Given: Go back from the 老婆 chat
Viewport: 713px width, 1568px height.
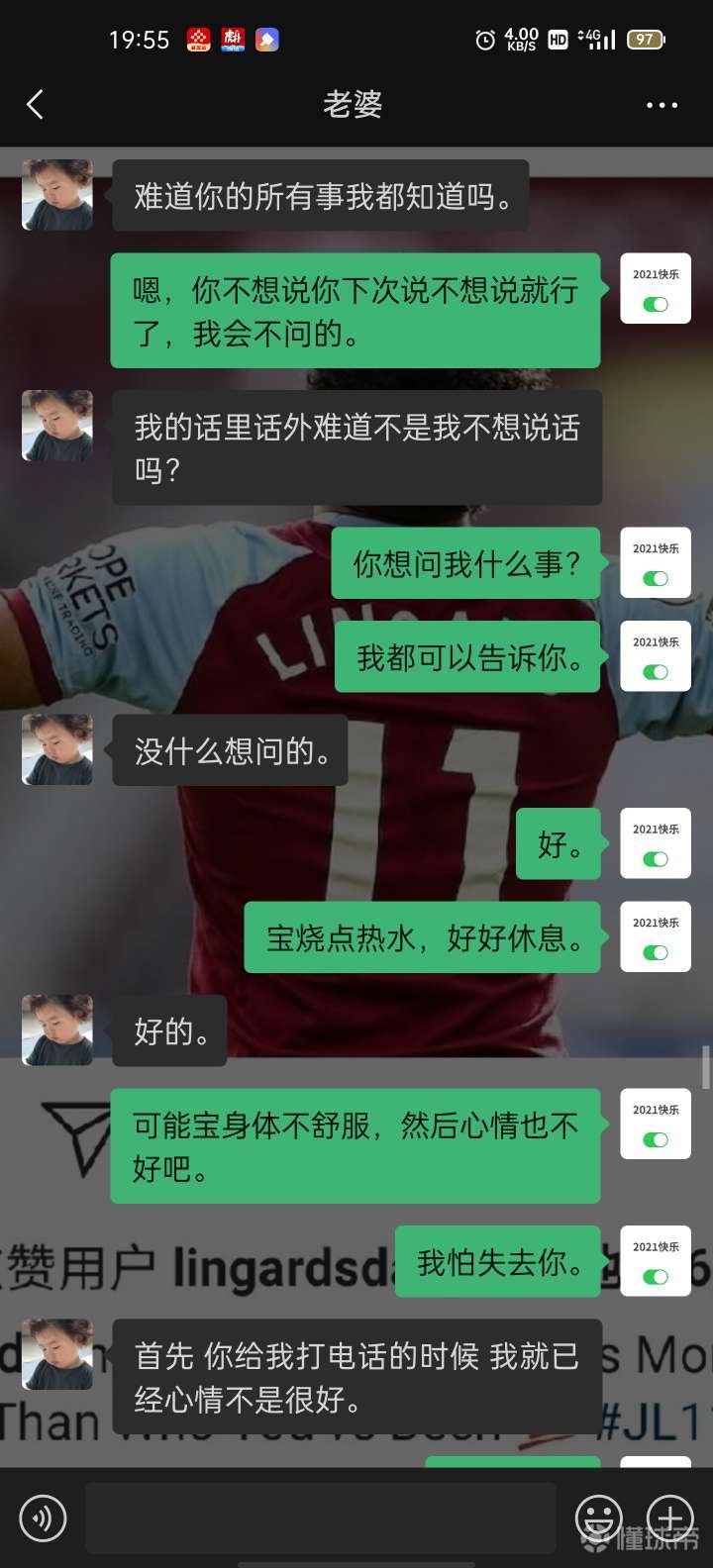Looking at the screenshot, I should [x=36, y=104].
